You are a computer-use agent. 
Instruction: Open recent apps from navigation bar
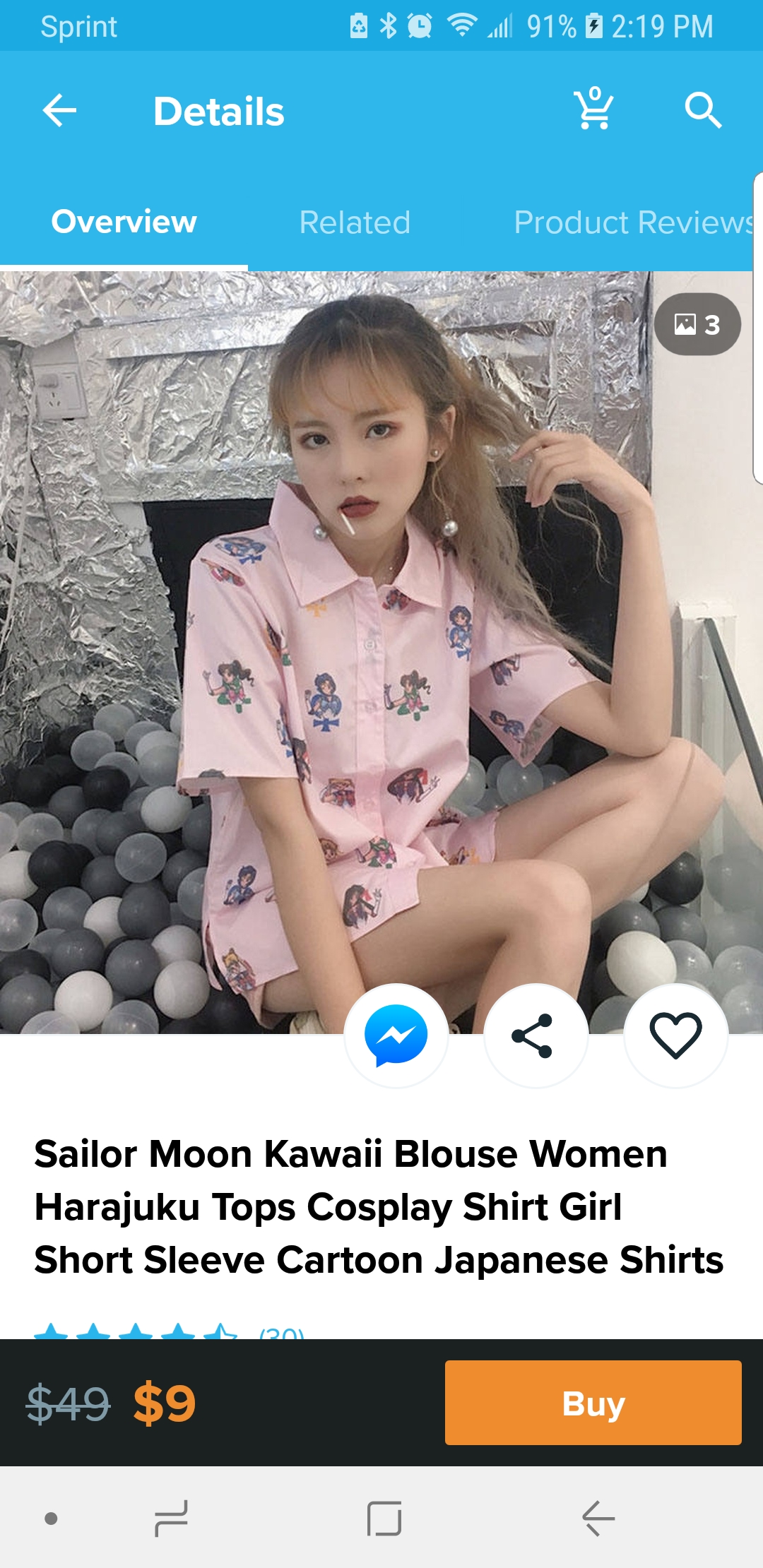(x=172, y=1519)
